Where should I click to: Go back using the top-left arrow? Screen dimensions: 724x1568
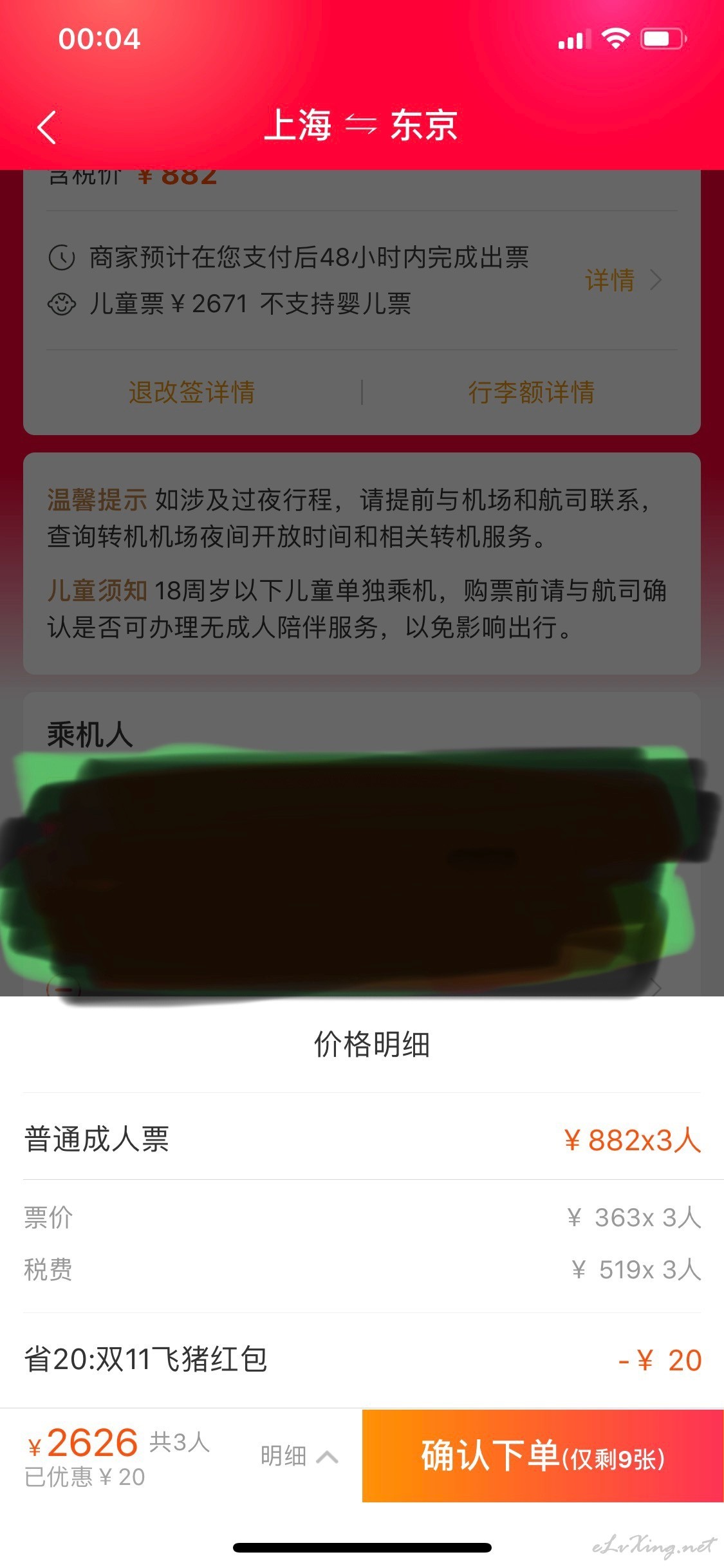point(47,127)
